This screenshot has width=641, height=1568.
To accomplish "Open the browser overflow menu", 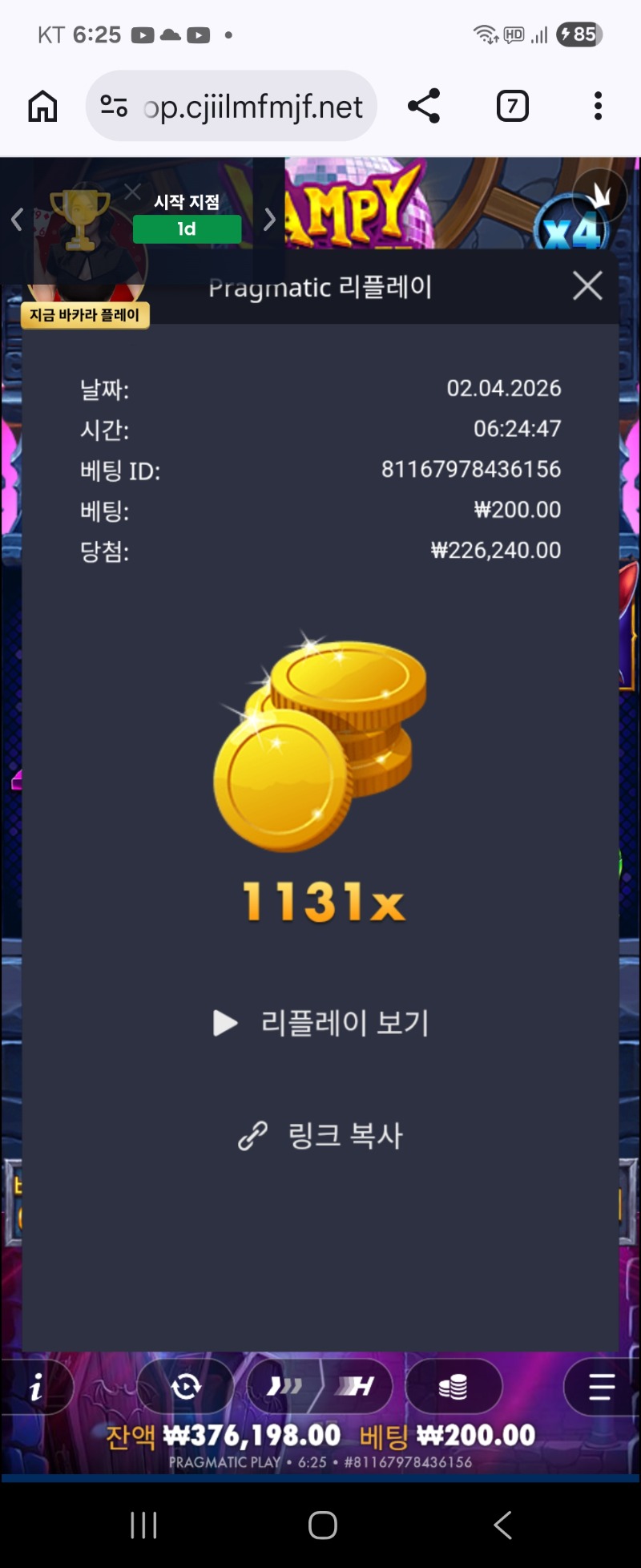I will coord(598,106).
